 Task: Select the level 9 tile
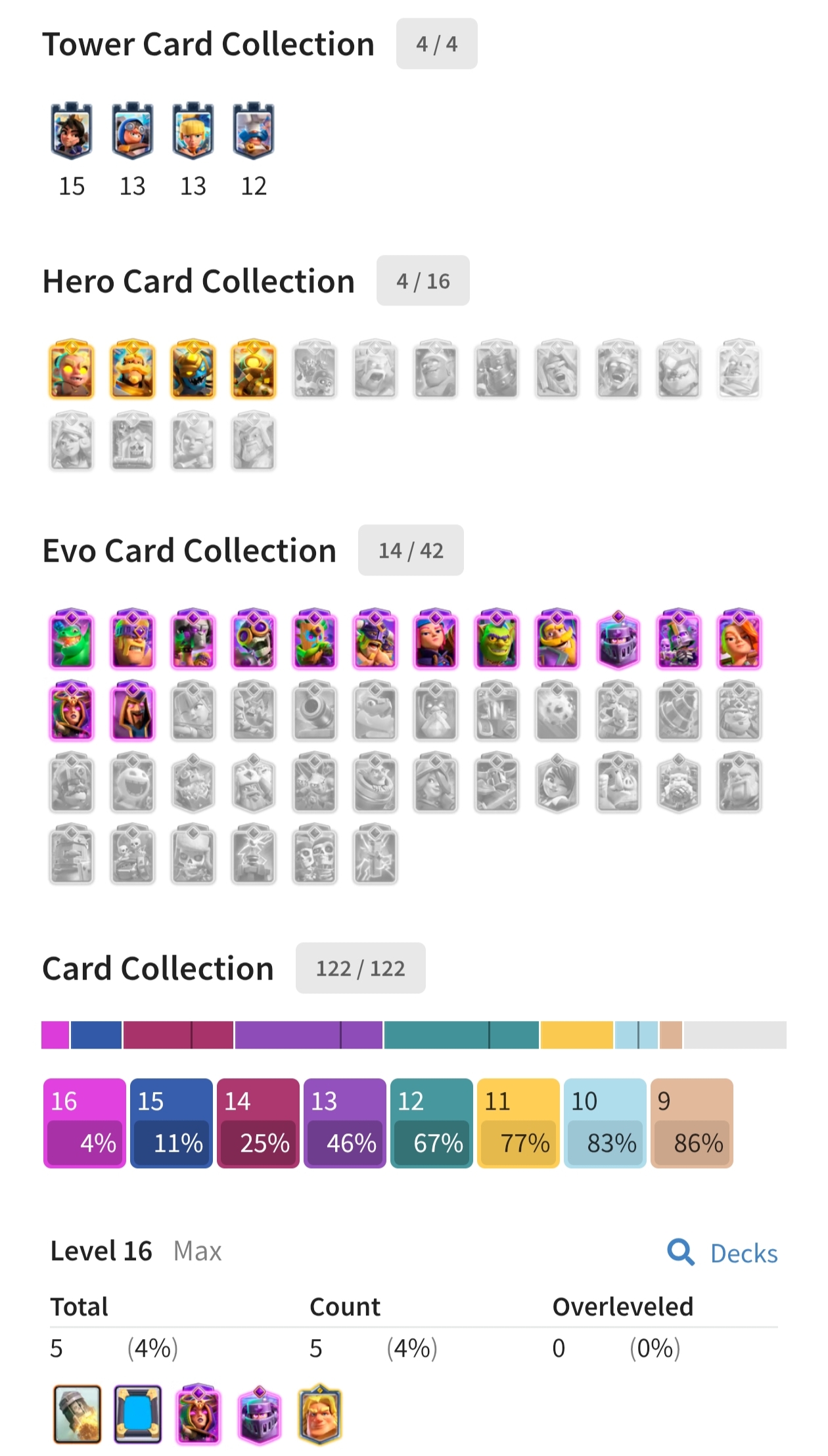tap(692, 1123)
